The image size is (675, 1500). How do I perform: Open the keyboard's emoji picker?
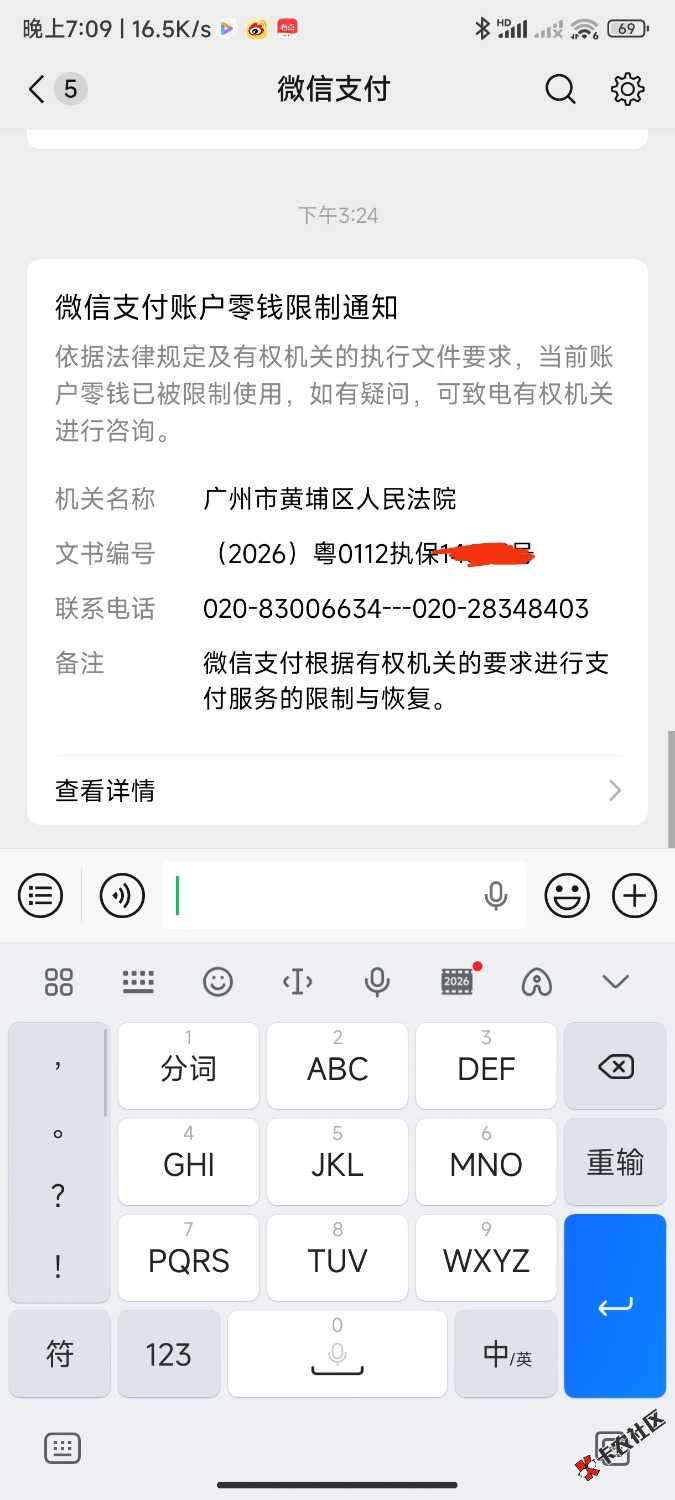point(217,982)
